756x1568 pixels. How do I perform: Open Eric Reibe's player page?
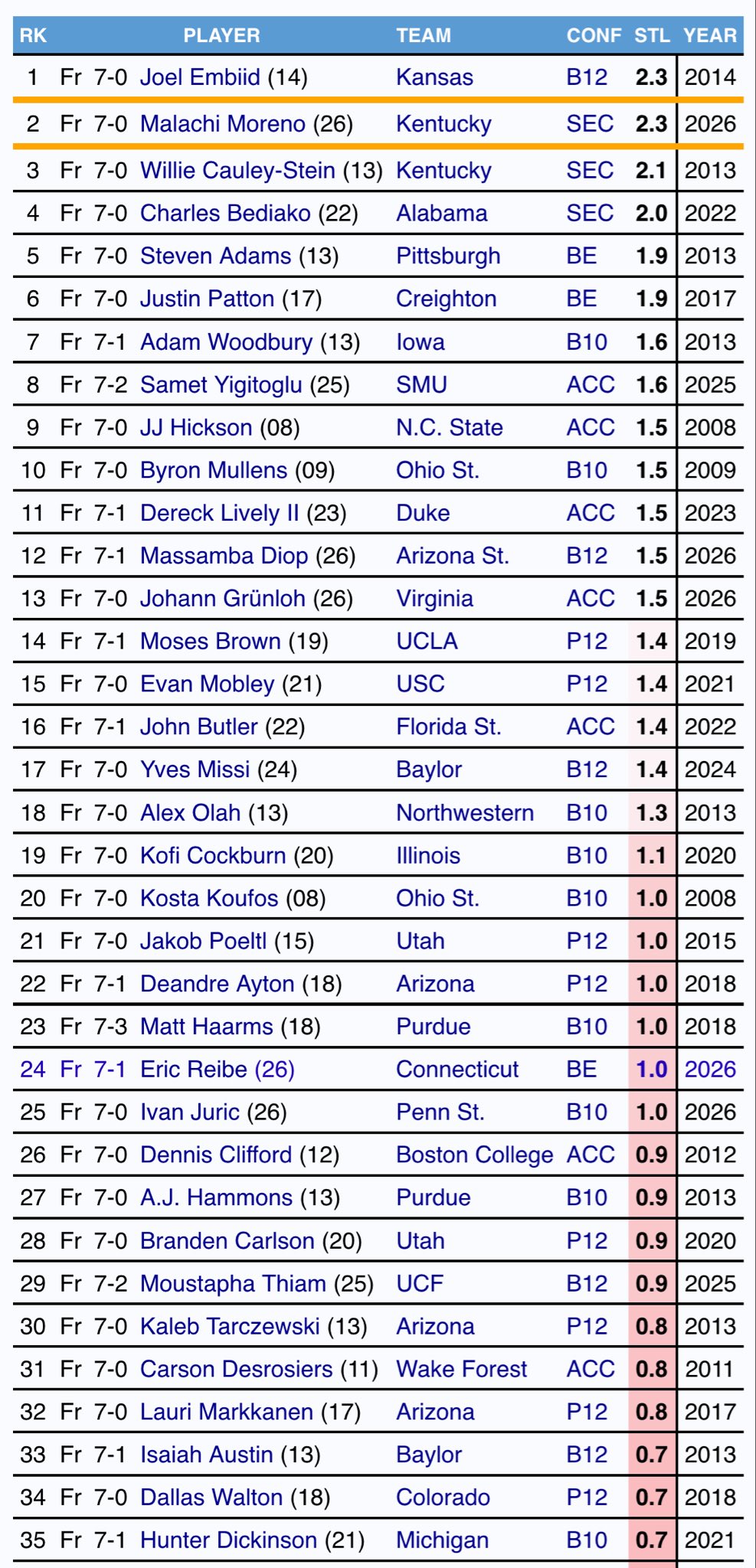(x=194, y=1069)
